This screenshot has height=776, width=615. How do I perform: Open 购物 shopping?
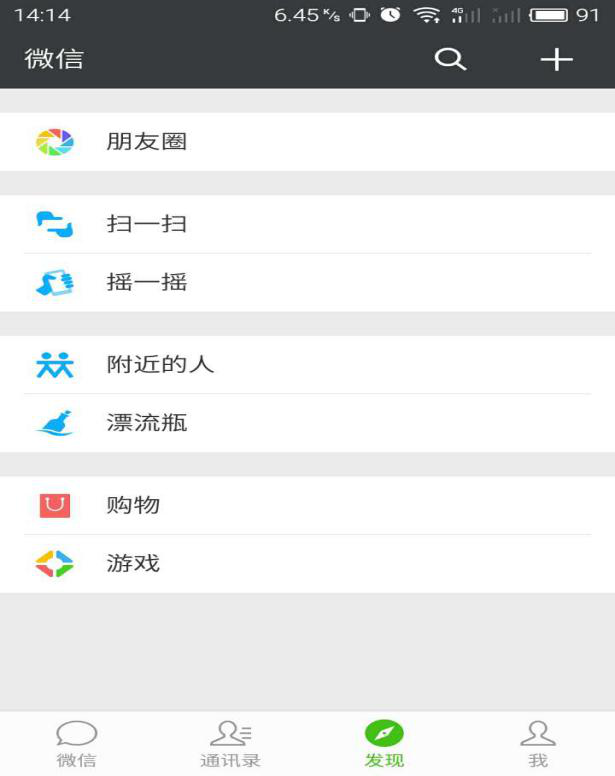[133, 505]
